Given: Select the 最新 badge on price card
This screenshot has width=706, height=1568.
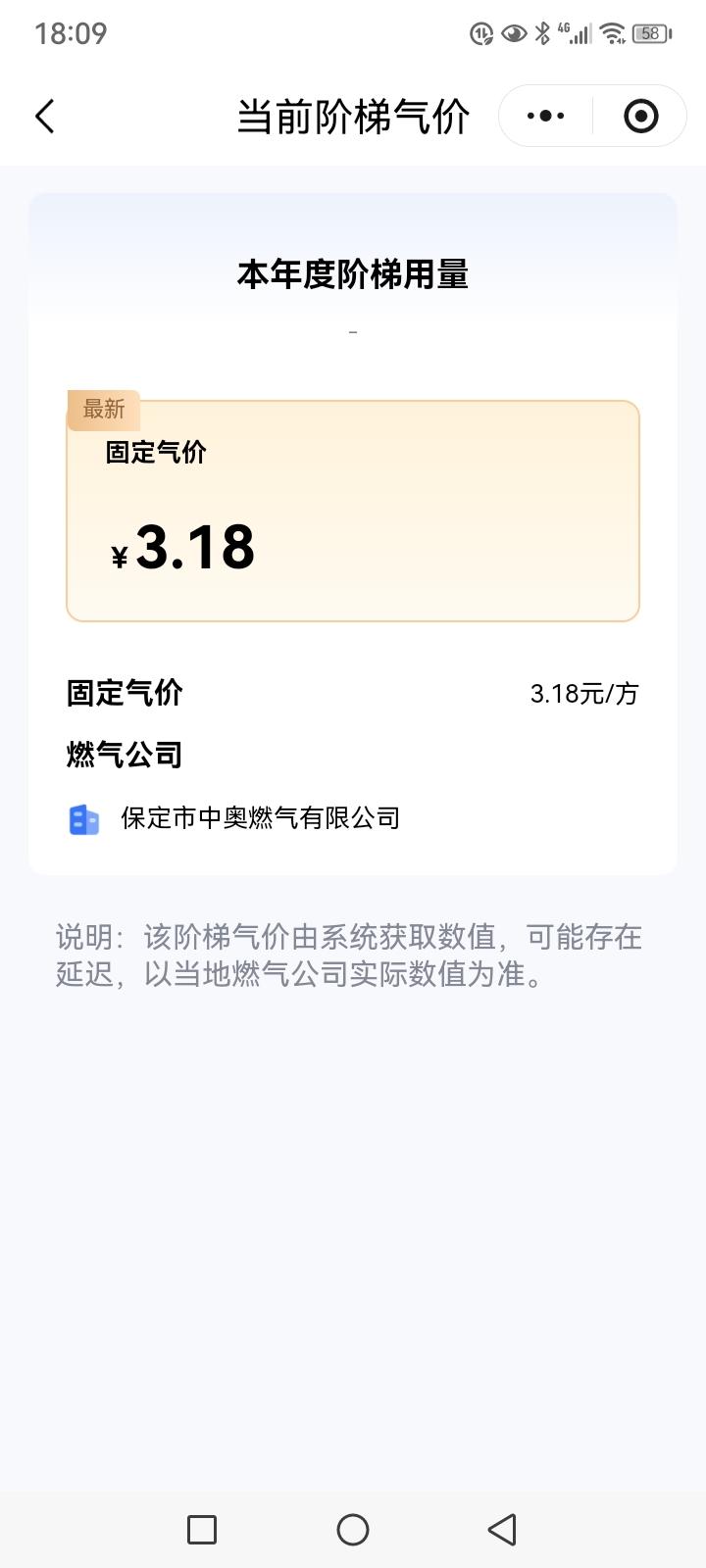Looking at the screenshot, I should click(x=102, y=410).
